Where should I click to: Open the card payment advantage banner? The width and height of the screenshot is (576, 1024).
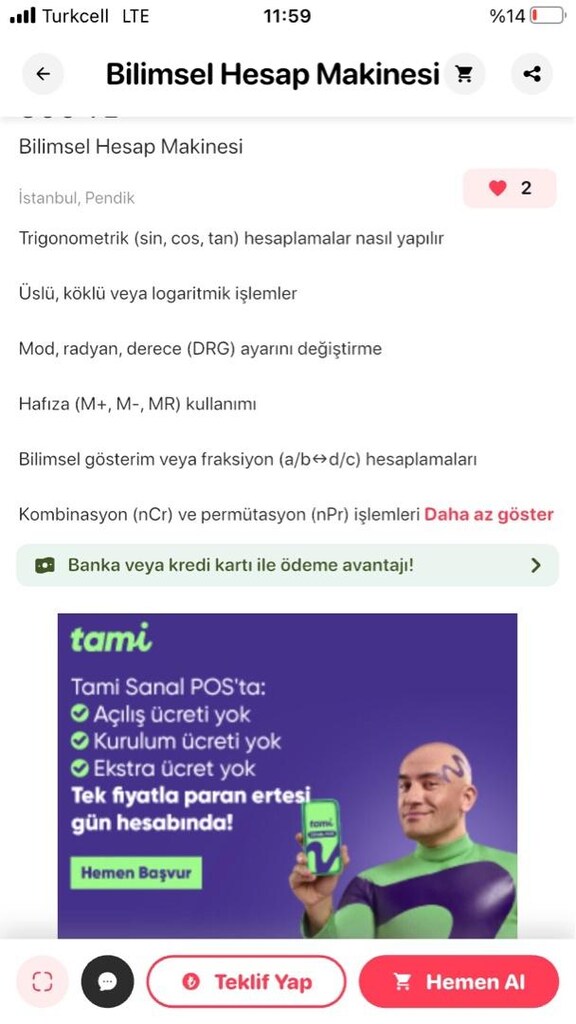point(287,565)
